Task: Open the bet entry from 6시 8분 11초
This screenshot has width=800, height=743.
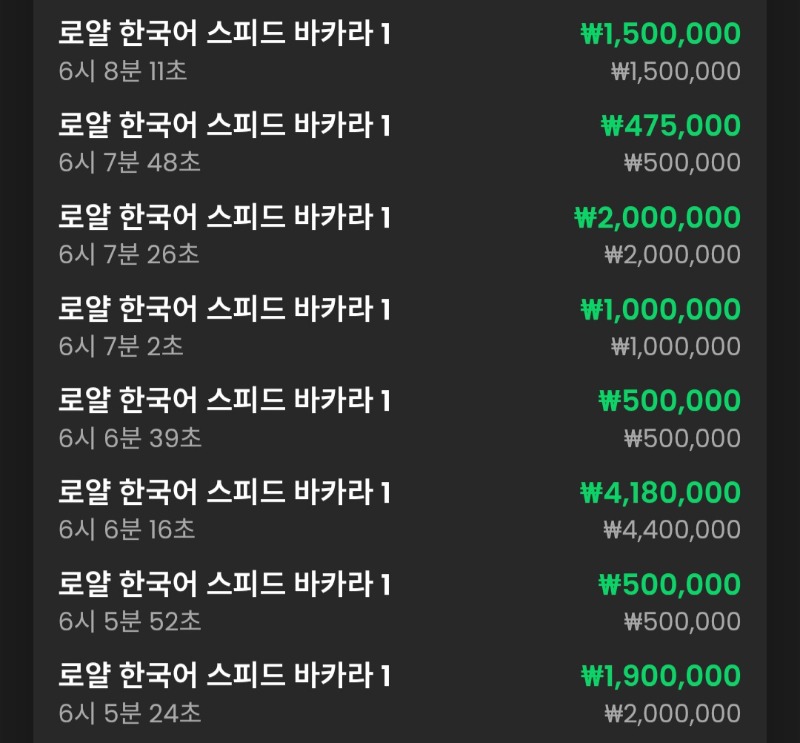Action: coord(400,52)
